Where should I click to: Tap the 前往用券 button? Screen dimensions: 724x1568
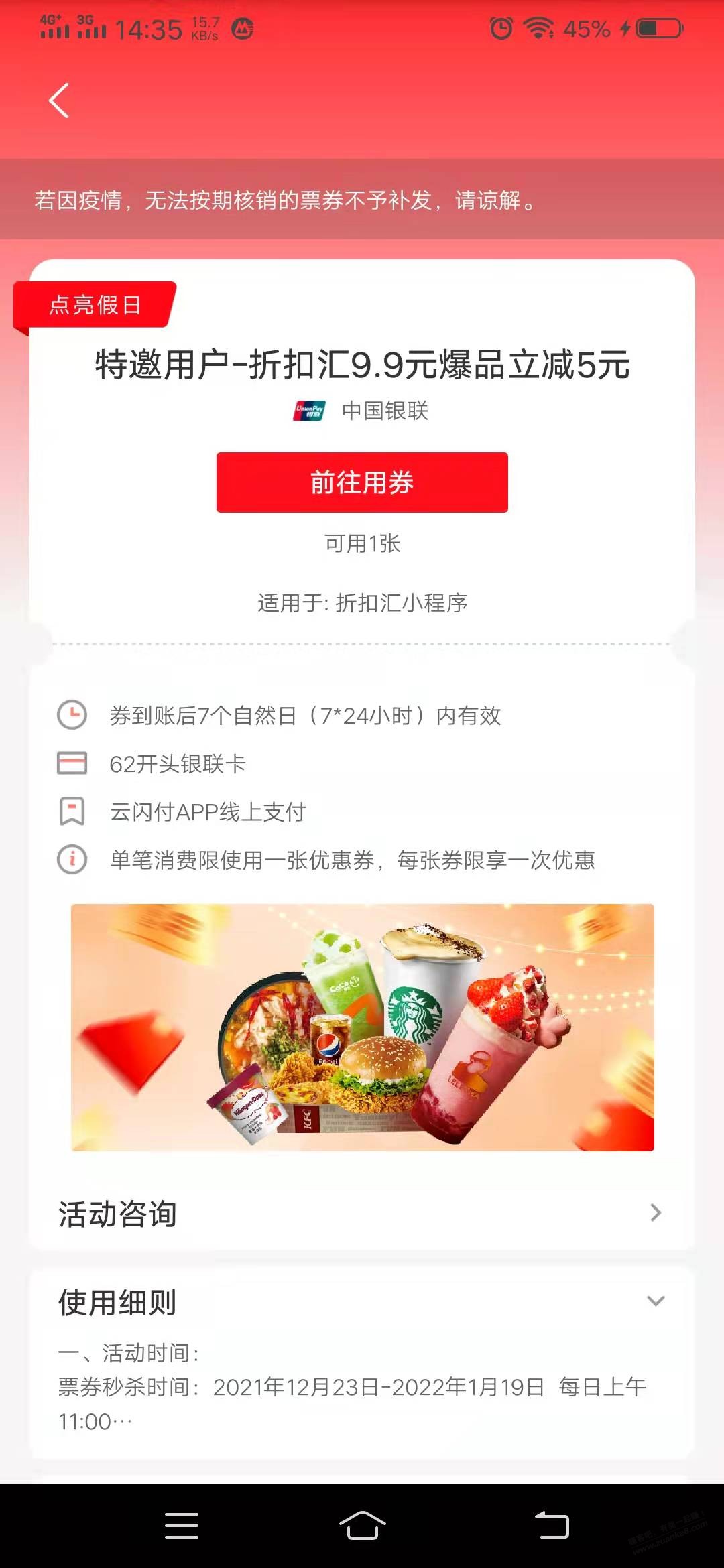(362, 482)
